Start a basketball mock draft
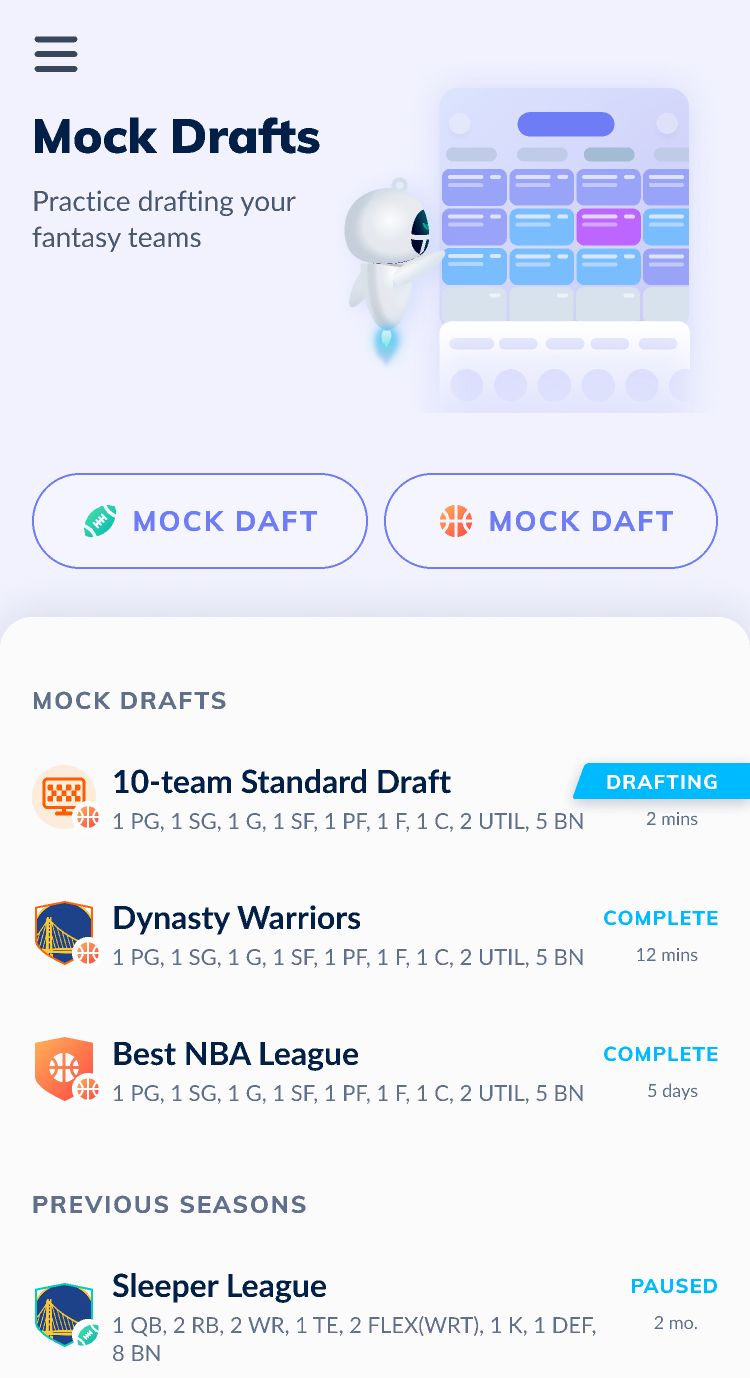This screenshot has height=1378, width=750. pyautogui.click(x=551, y=521)
